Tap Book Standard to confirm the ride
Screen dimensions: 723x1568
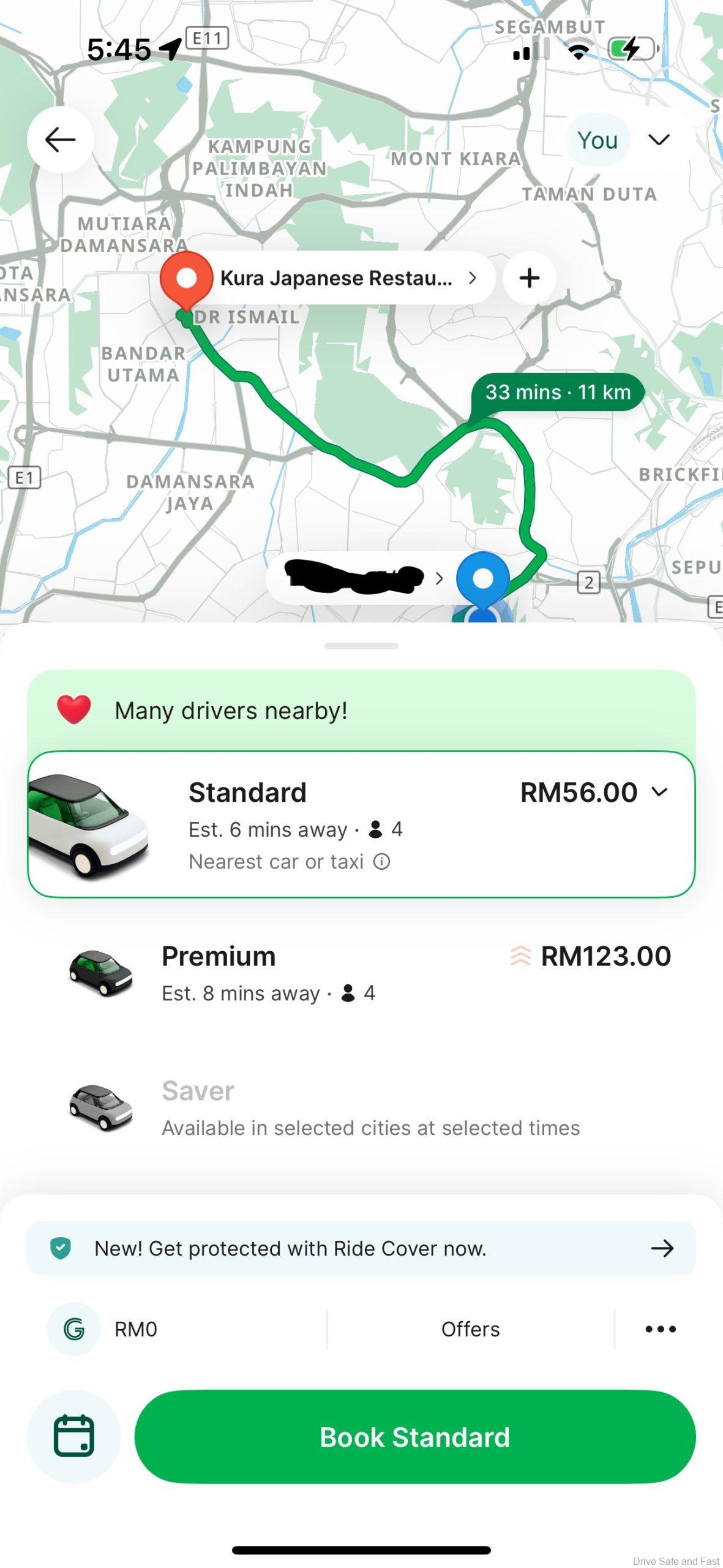[x=415, y=1436]
